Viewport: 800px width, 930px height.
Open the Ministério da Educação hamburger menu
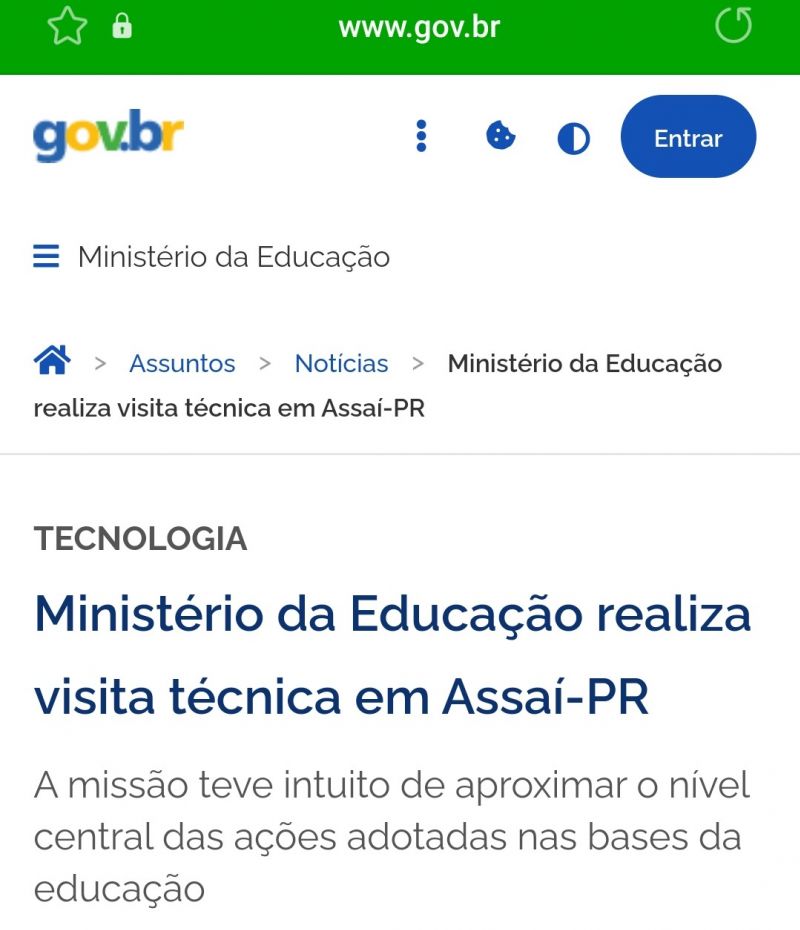tap(46, 257)
